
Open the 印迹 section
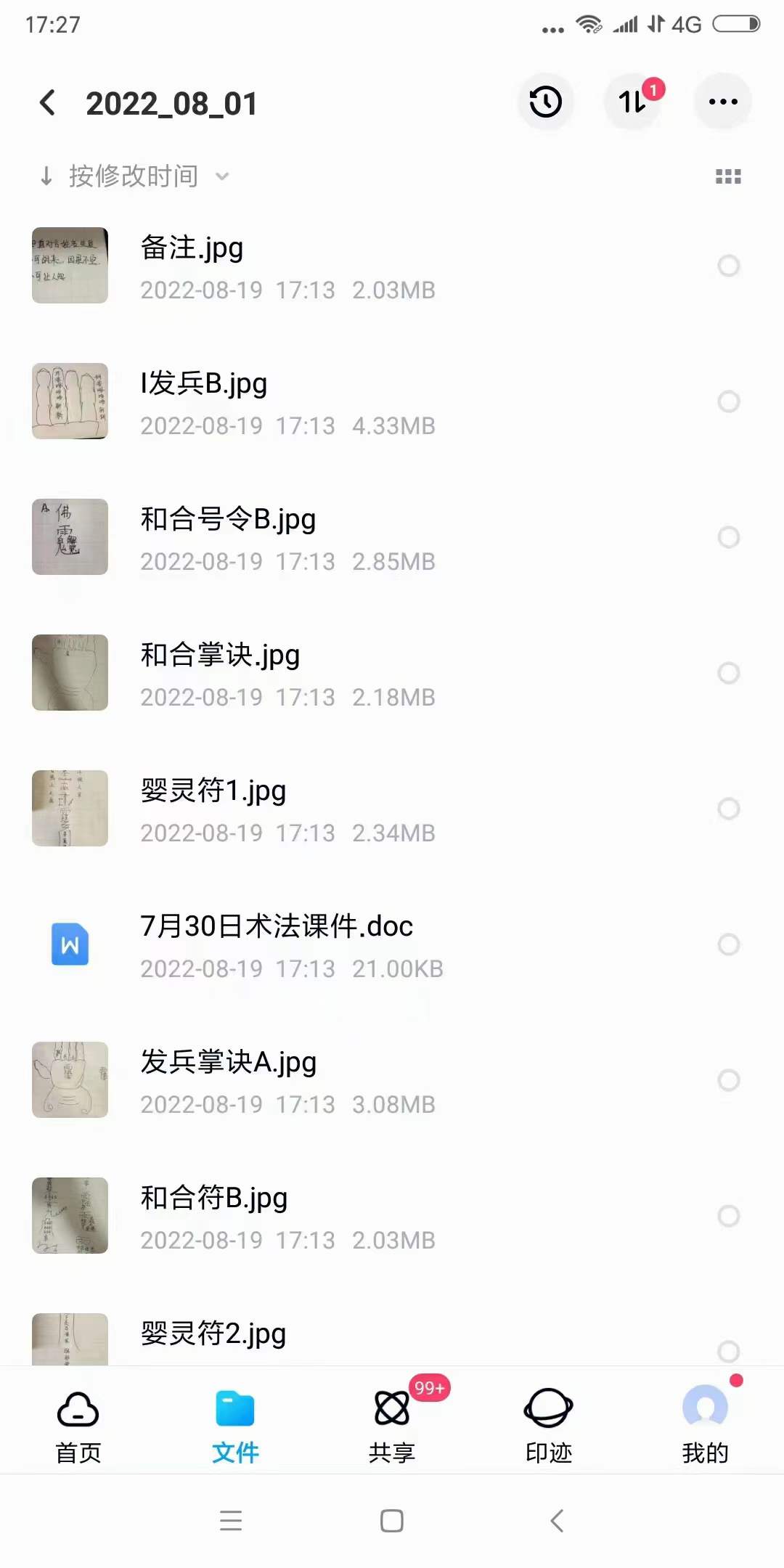pyautogui.click(x=548, y=1423)
